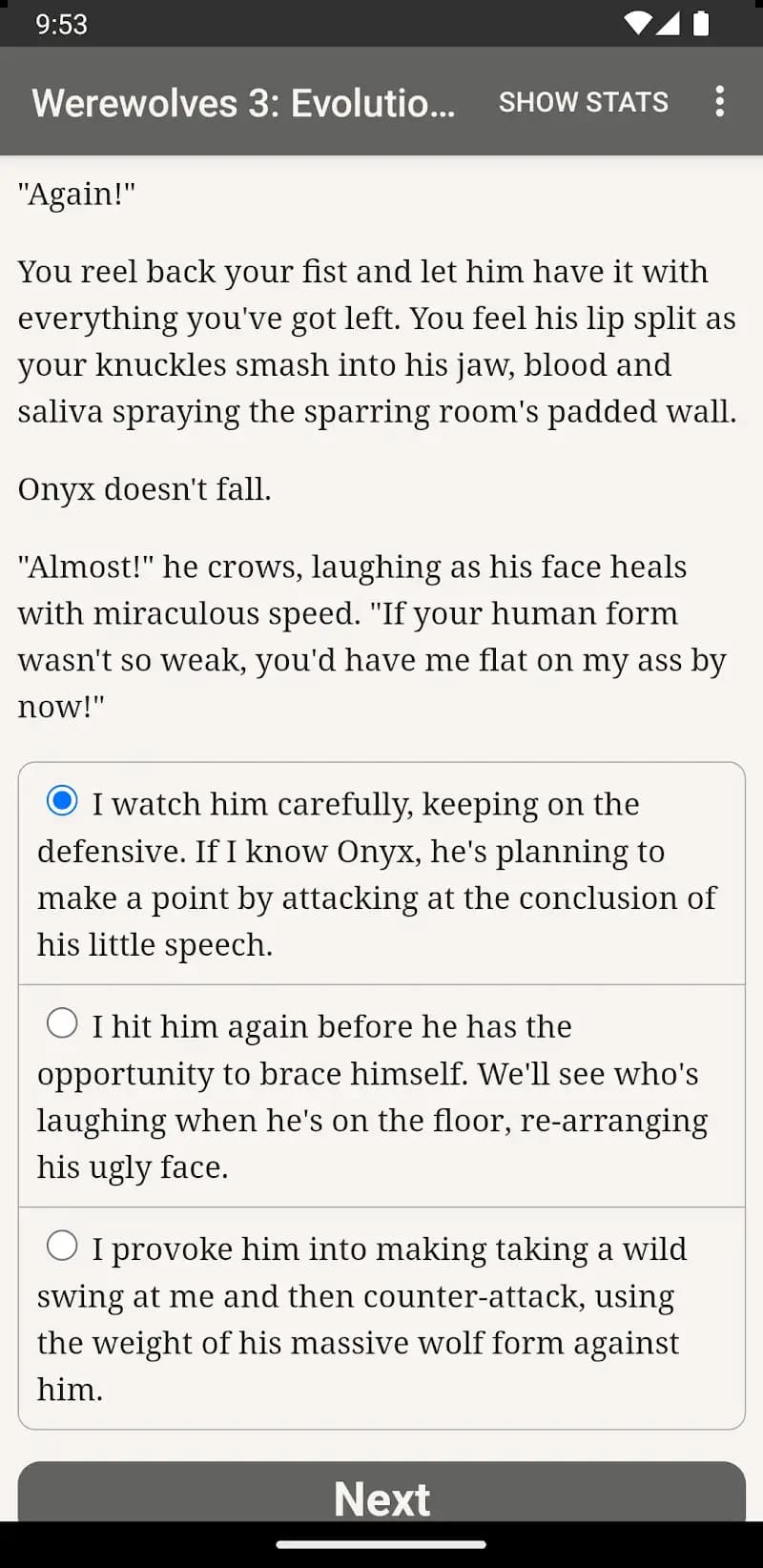
Task: Select the option to watch him carefully
Action: click(x=63, y=801)
